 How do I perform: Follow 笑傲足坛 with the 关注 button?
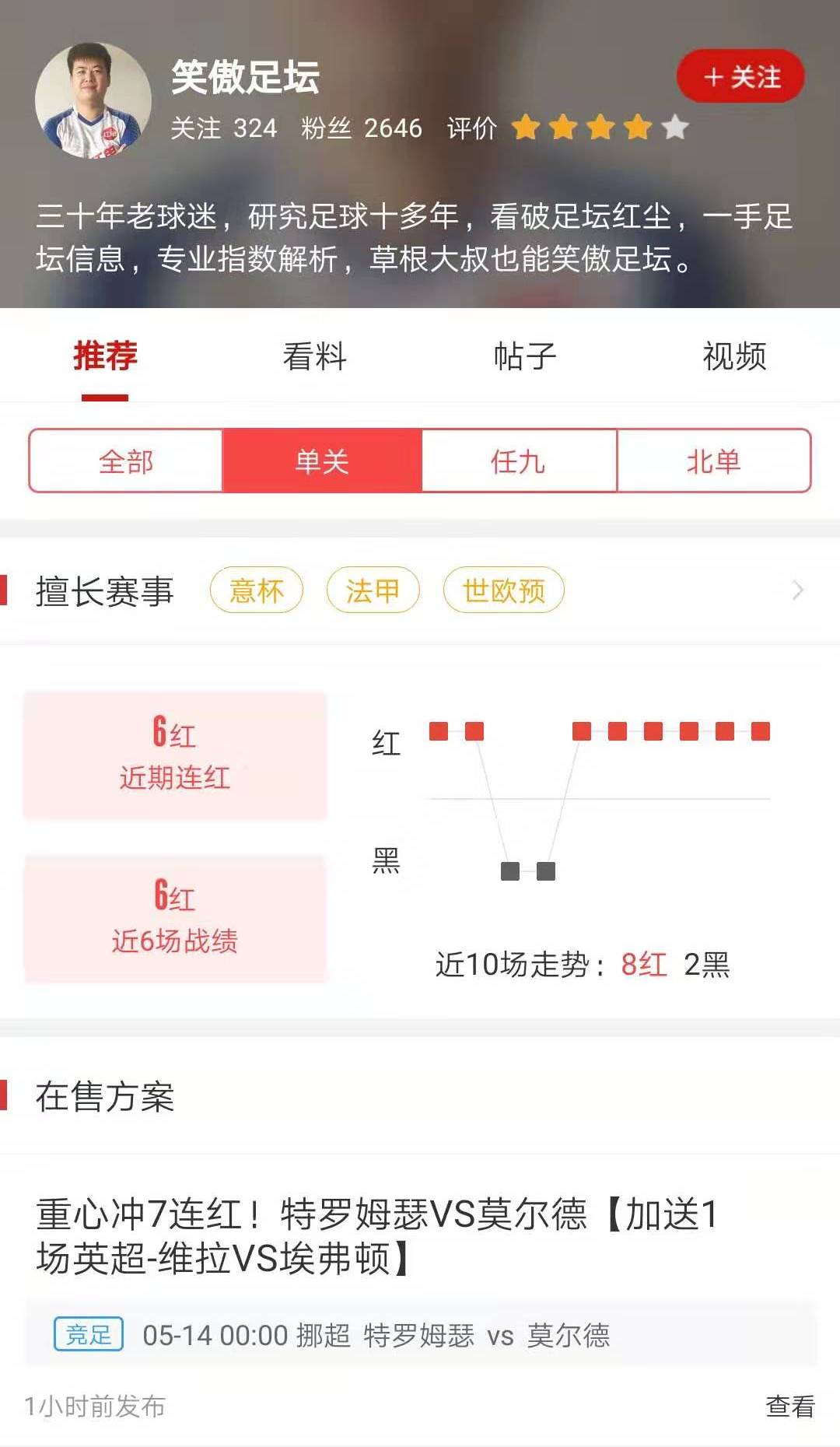coord(740,76)
